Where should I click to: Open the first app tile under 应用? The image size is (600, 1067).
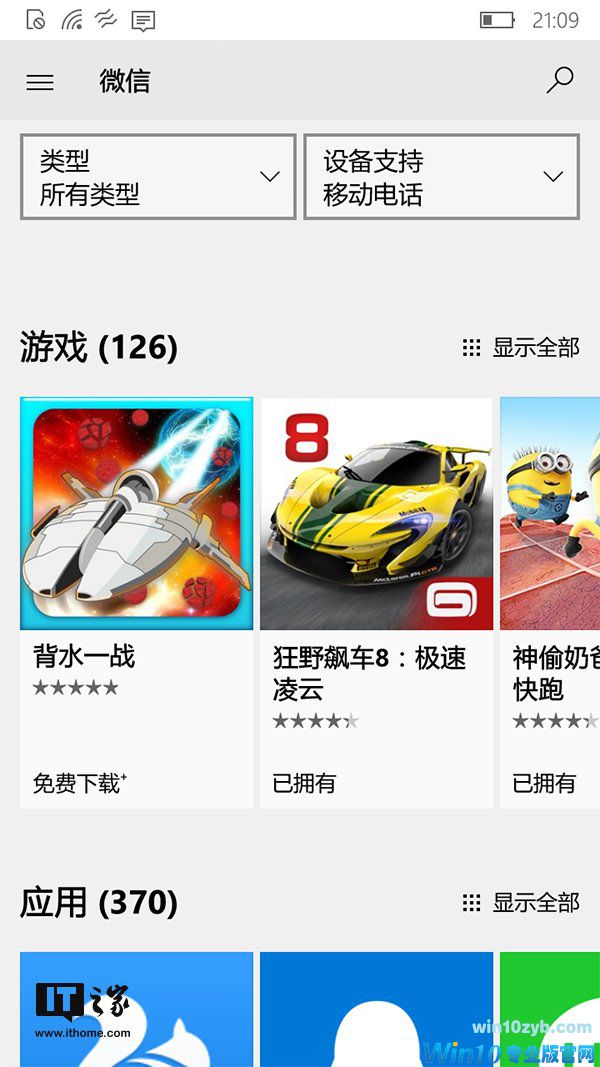136,1008
